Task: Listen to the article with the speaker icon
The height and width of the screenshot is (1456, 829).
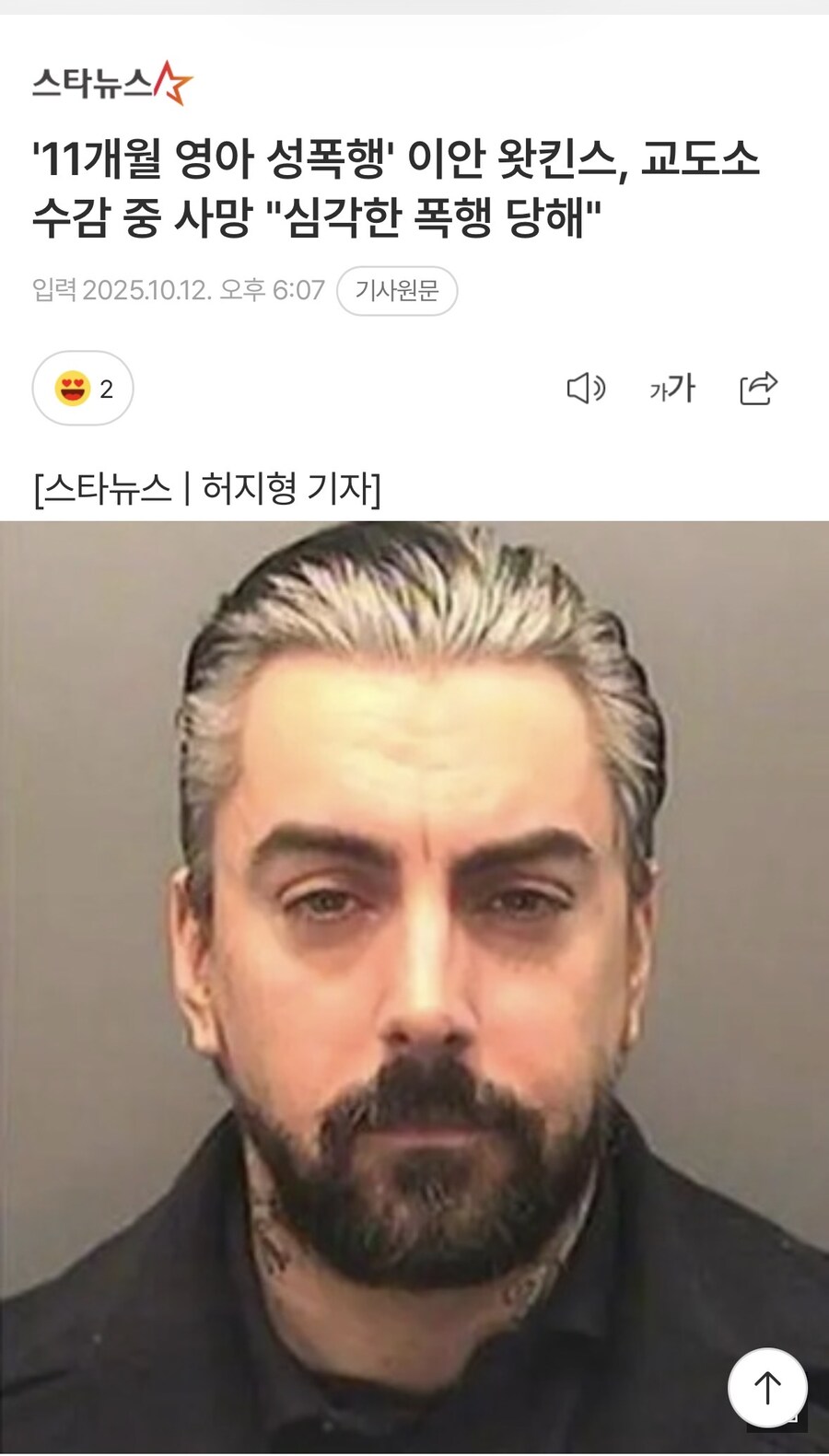Action: [586, 389]
